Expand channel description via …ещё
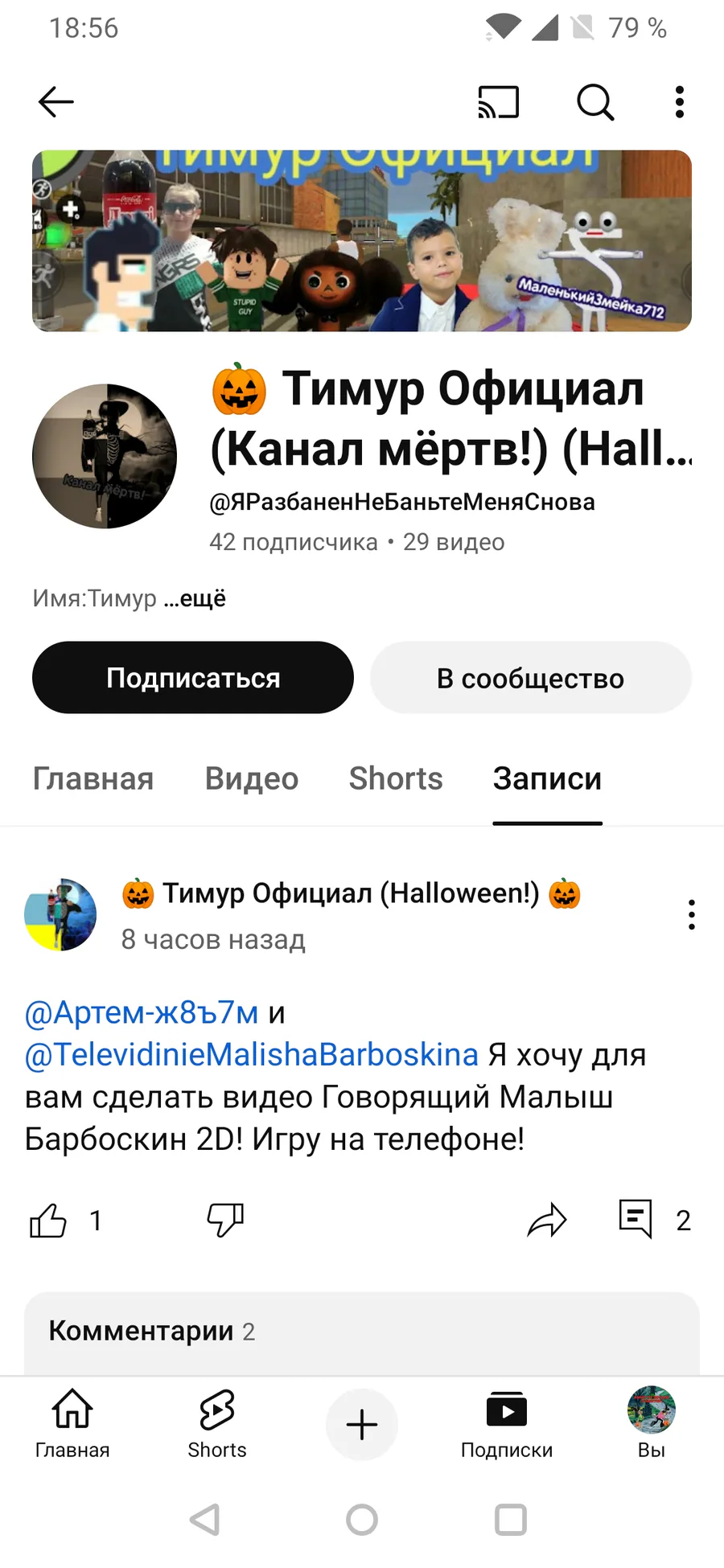This screenshot has height=1568, width=724. [x=195, y=598]
